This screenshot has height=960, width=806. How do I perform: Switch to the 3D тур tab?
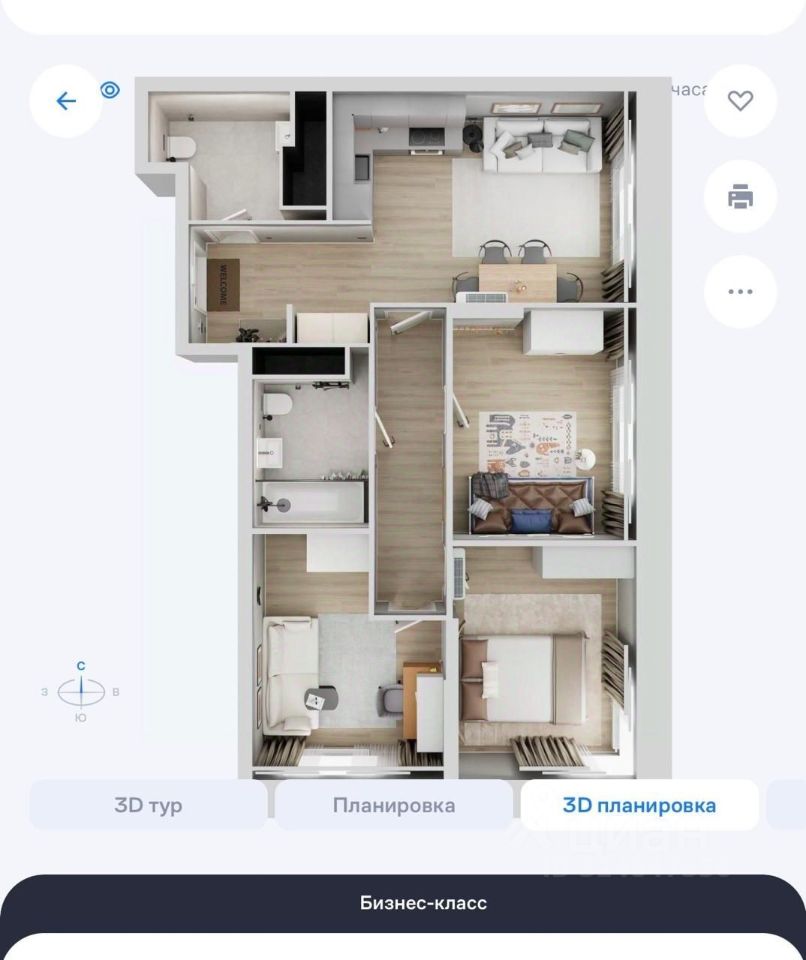click(148, 805)
